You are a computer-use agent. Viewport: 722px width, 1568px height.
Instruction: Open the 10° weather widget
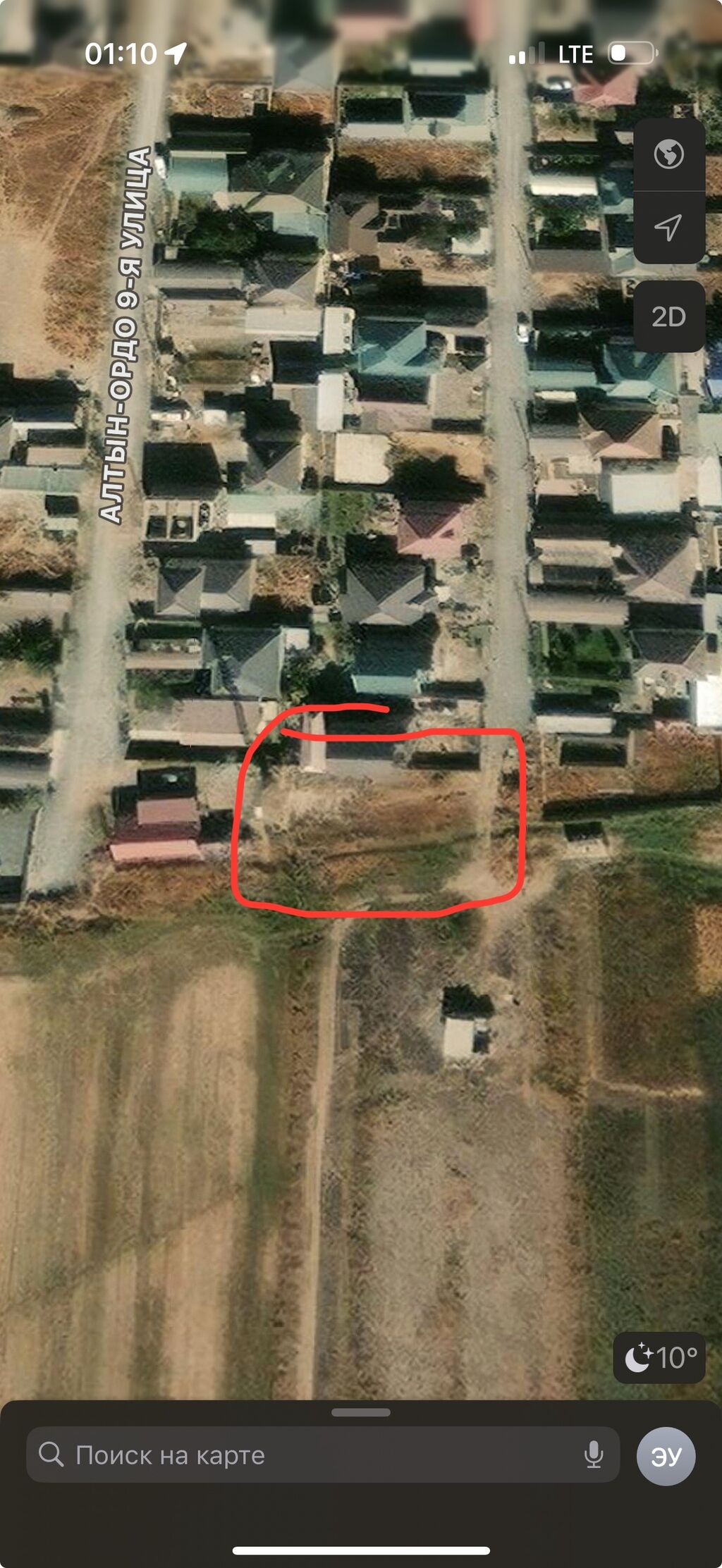click(659, 1358)
